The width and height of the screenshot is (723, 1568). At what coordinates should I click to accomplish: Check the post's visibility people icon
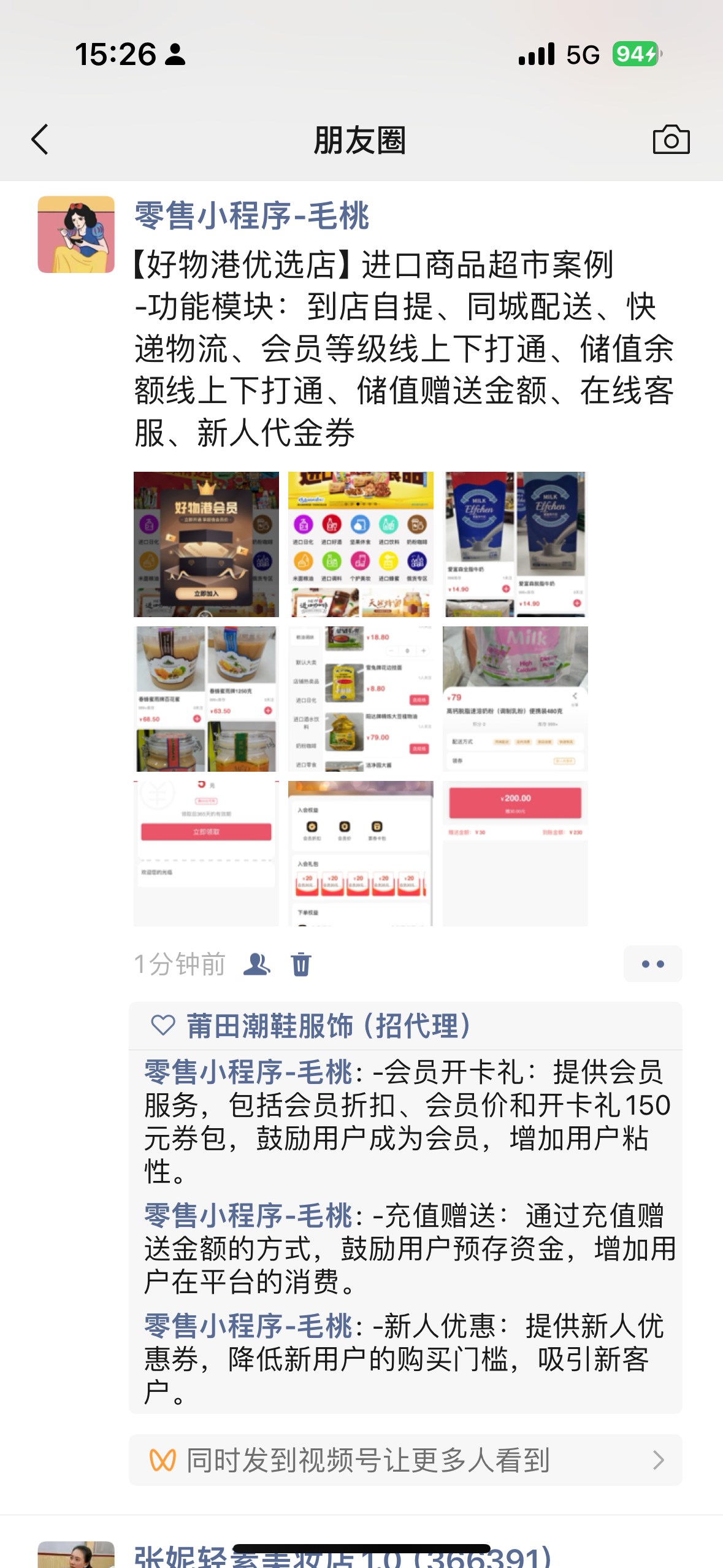tap(256, 964)
